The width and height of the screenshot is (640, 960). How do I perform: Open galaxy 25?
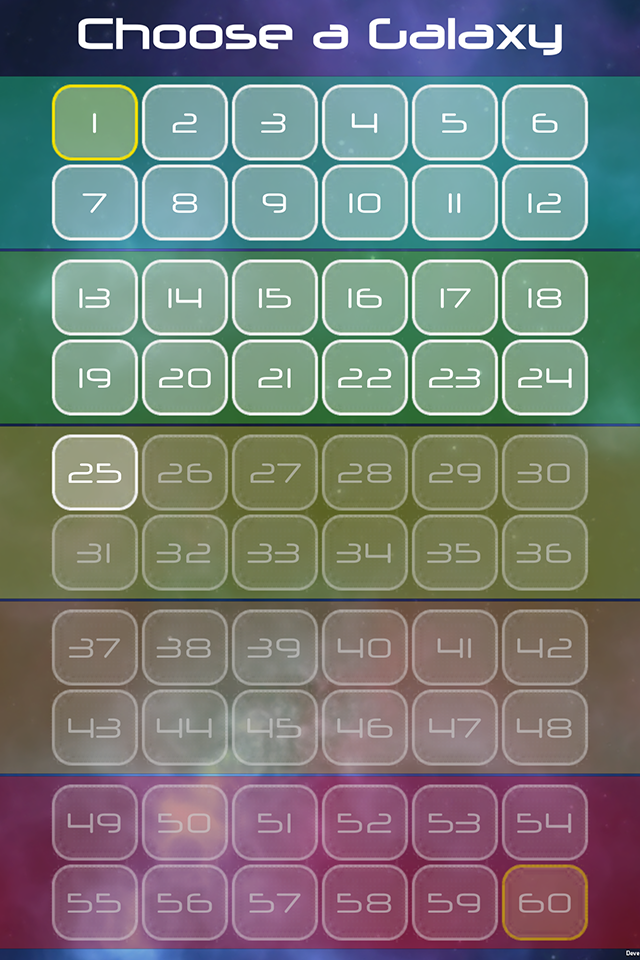(x=95, y=473)
